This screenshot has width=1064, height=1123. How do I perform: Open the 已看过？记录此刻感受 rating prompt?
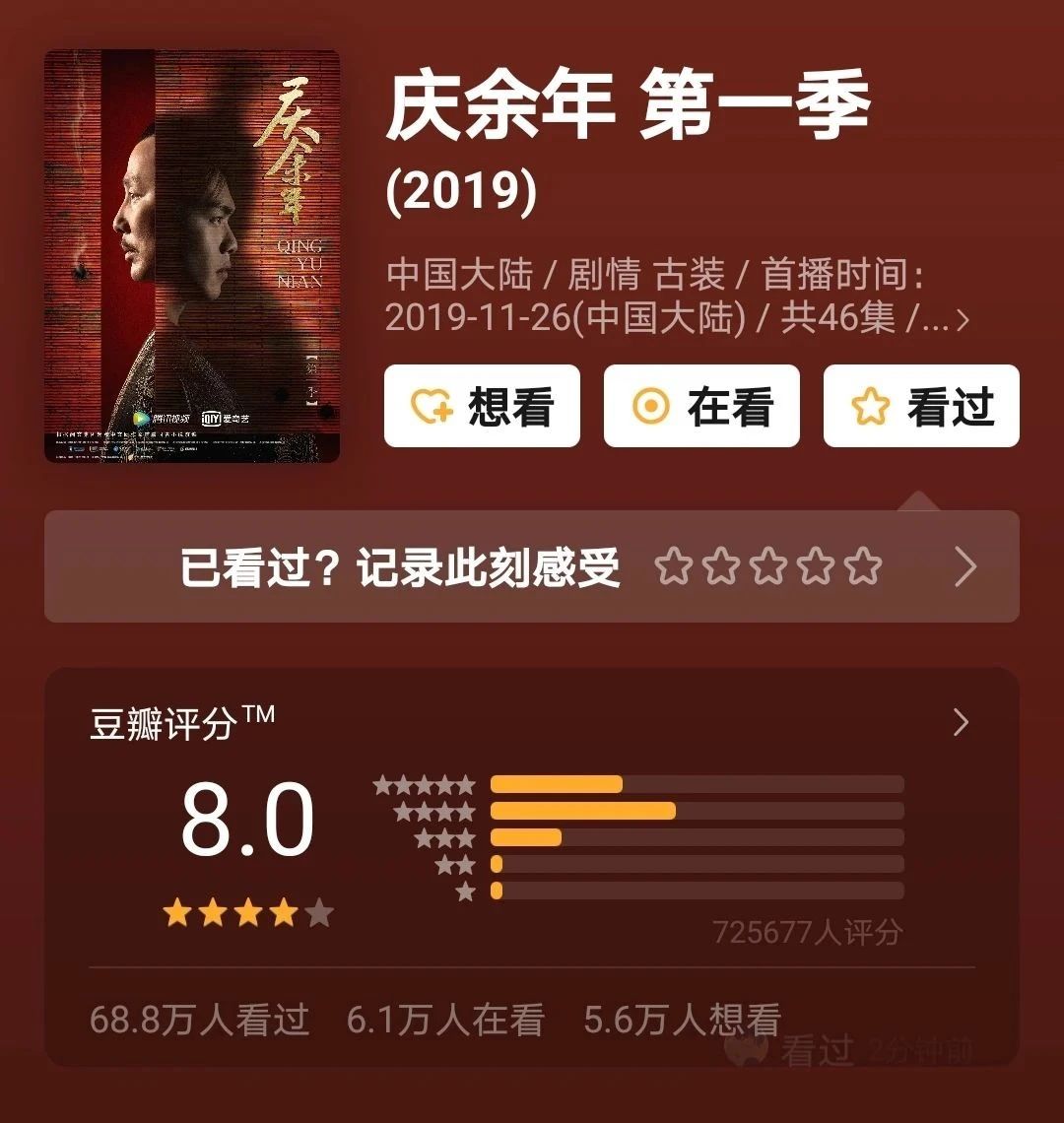click(532, 567)
